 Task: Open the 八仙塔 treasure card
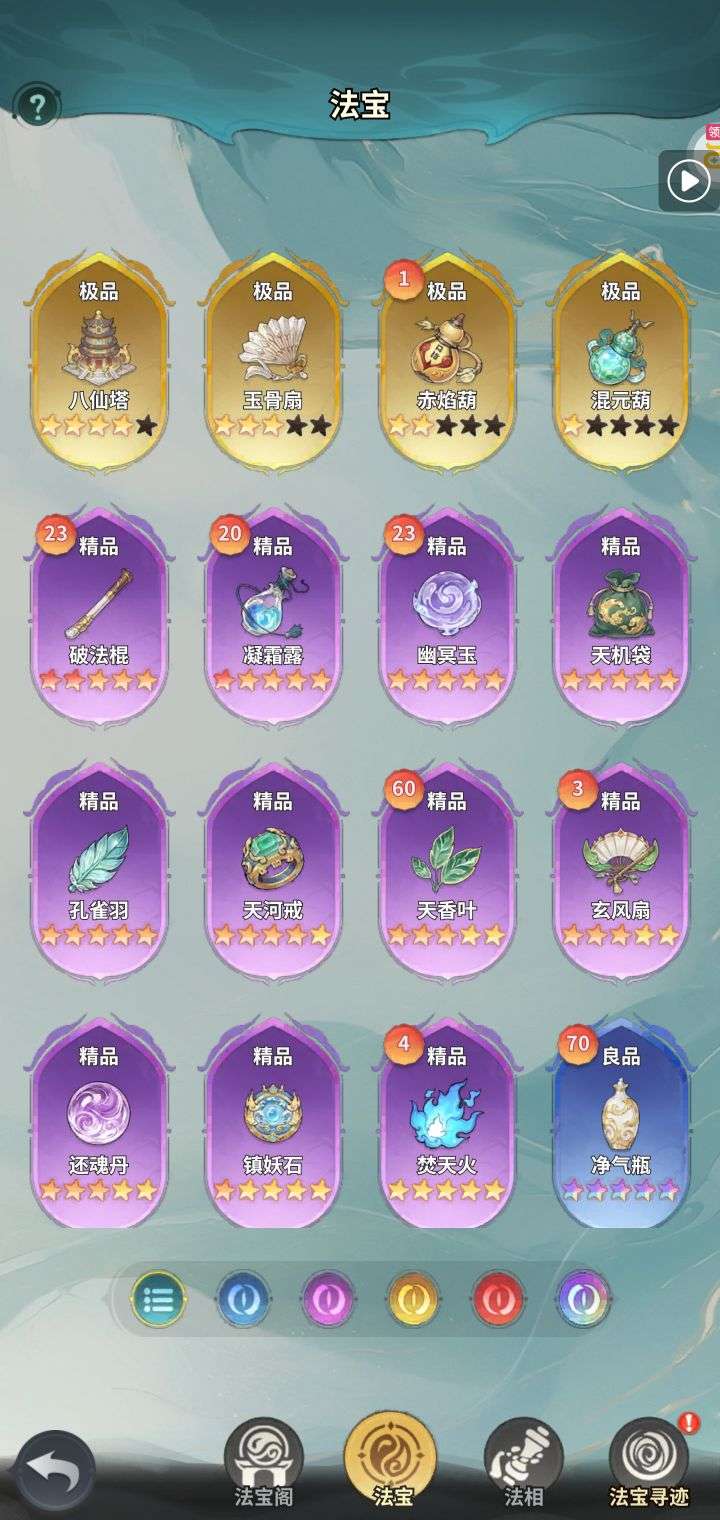coord(98,360)
